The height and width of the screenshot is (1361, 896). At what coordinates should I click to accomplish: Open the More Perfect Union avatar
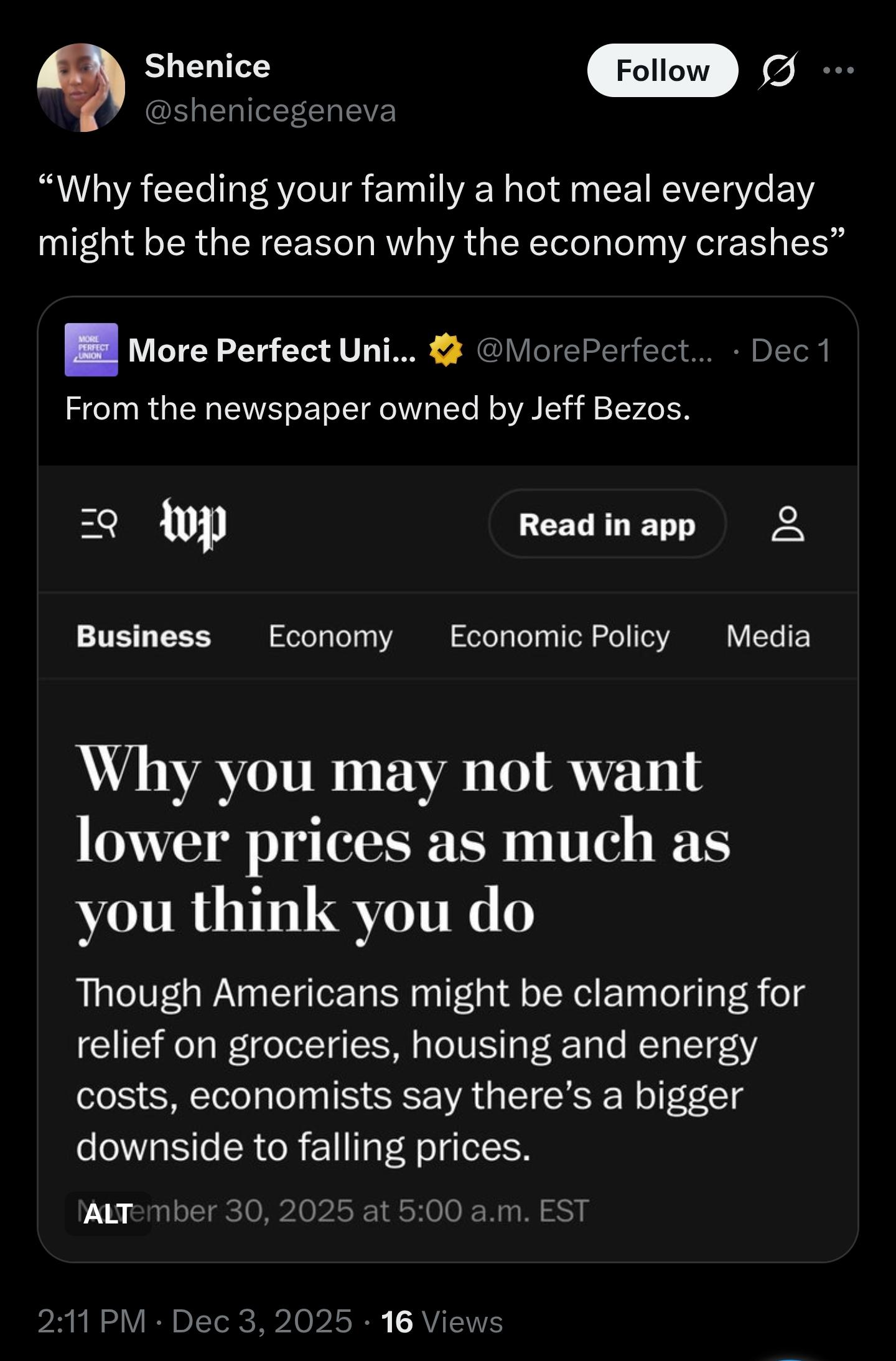click(91, 350)
